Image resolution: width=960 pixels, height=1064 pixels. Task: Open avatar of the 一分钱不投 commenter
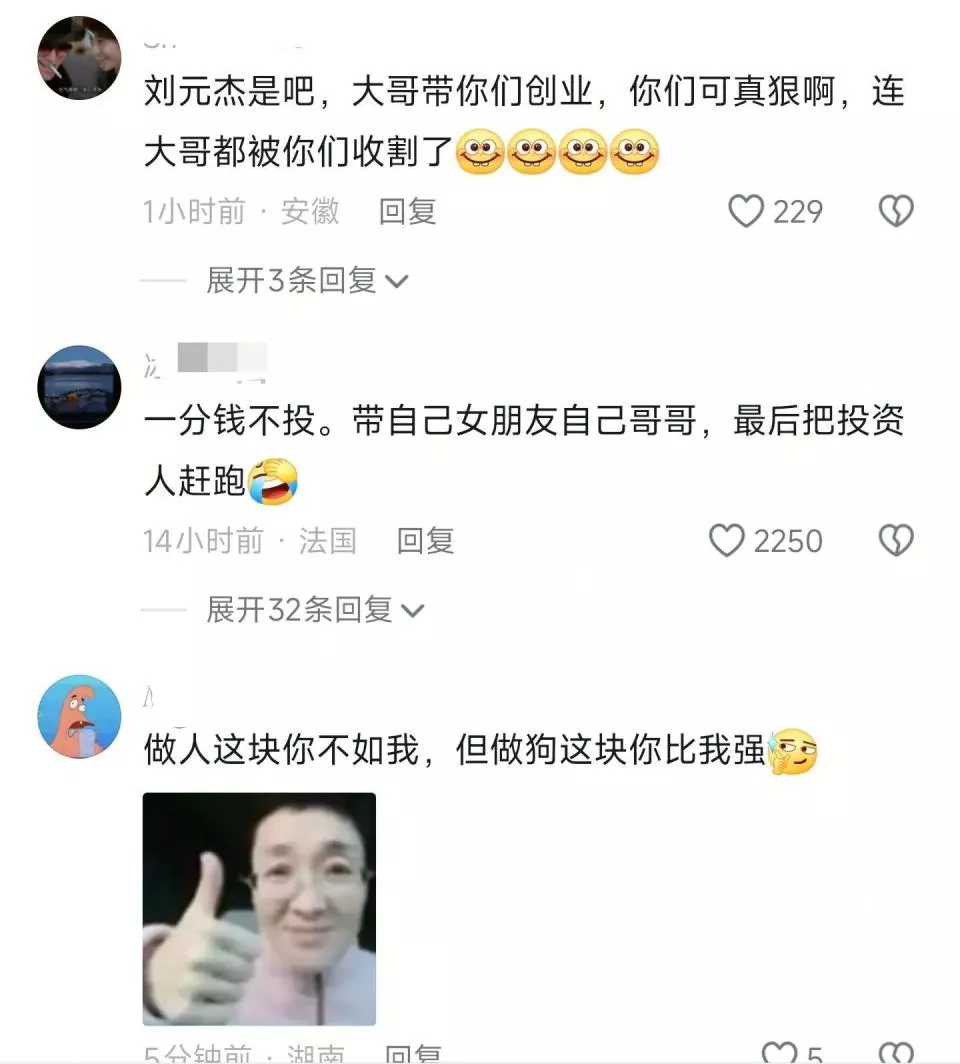pyautogui.click(x=79, y=387)
